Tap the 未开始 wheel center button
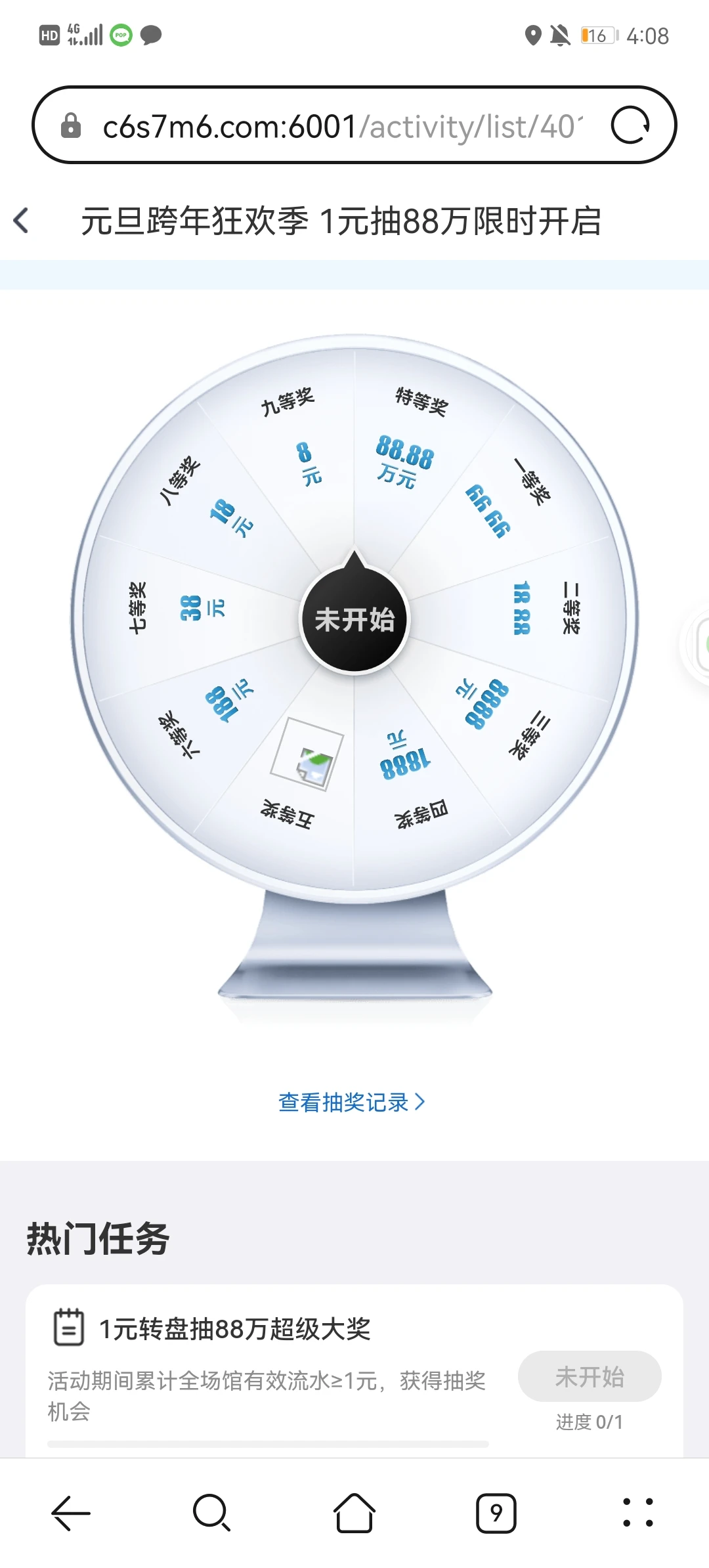709x1568 pixels. (354, 620)
